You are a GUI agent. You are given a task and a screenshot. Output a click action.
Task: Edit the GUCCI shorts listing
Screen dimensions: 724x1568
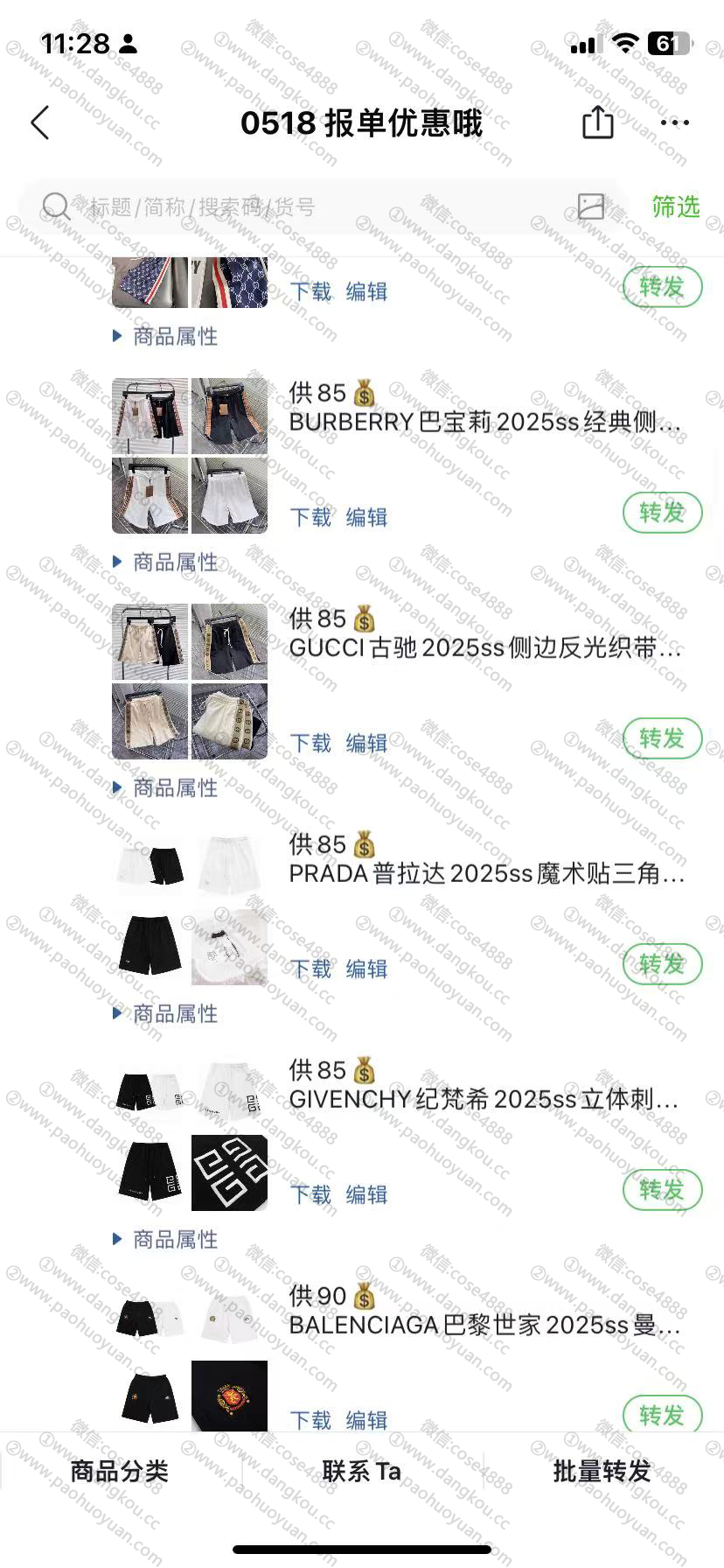366,743
